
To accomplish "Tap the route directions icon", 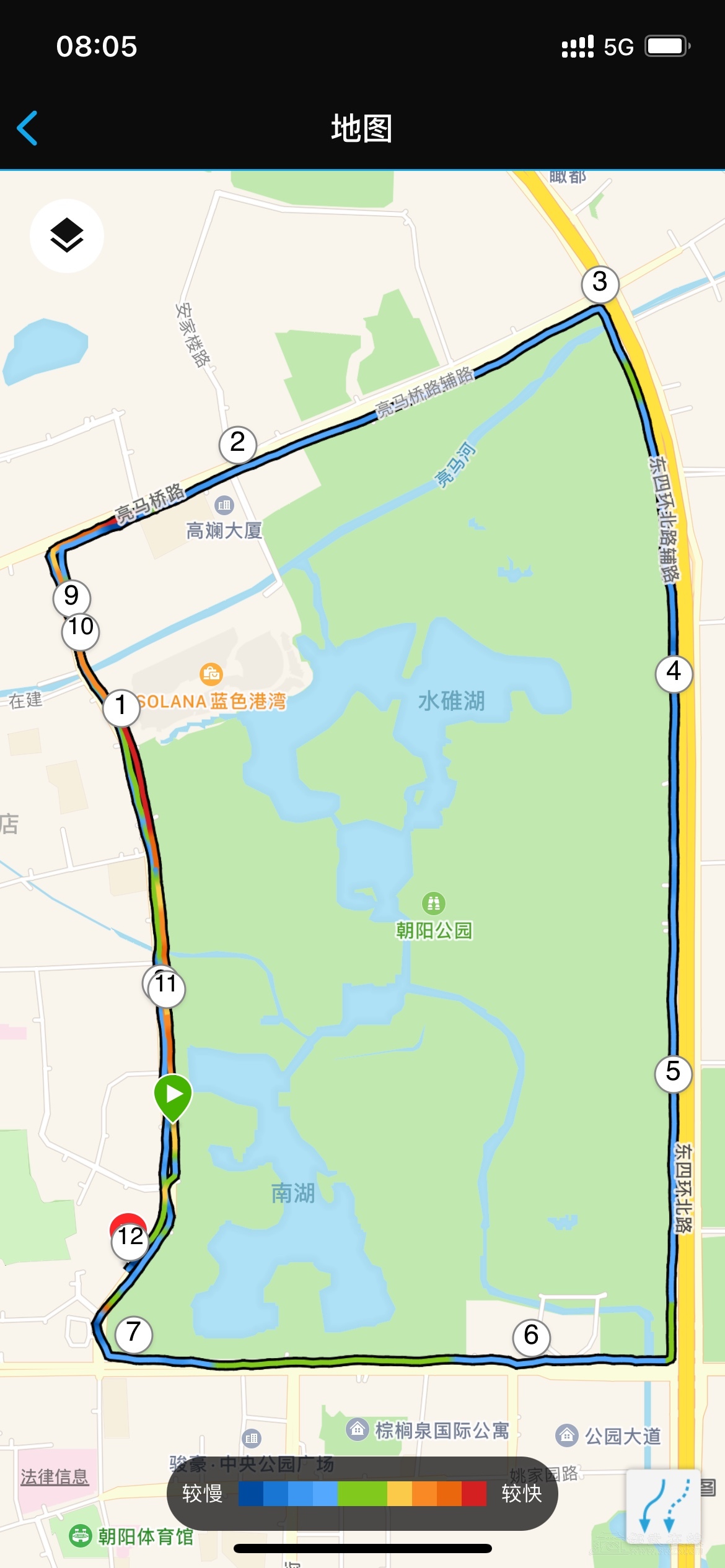I will tap(663, 1507).
